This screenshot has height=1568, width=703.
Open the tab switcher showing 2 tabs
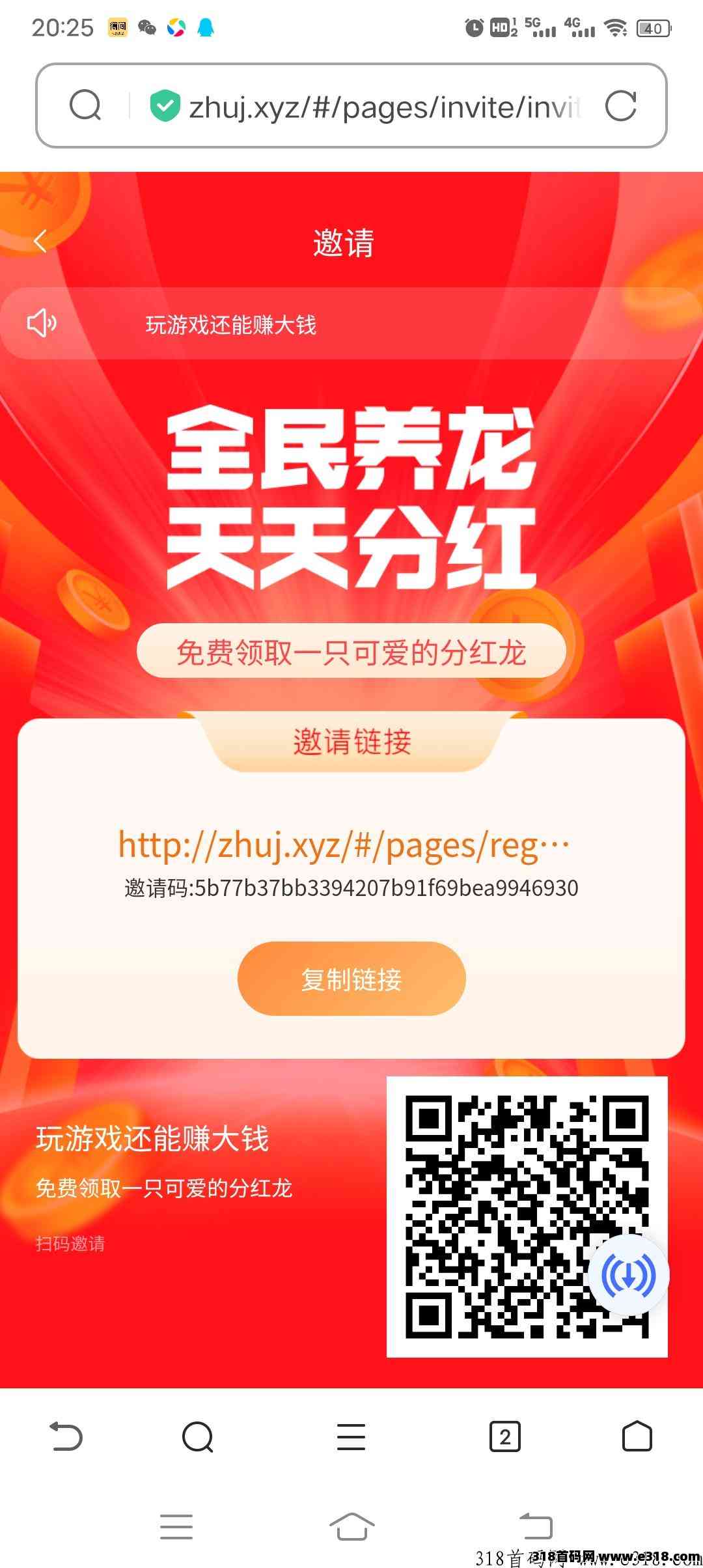505,1436
